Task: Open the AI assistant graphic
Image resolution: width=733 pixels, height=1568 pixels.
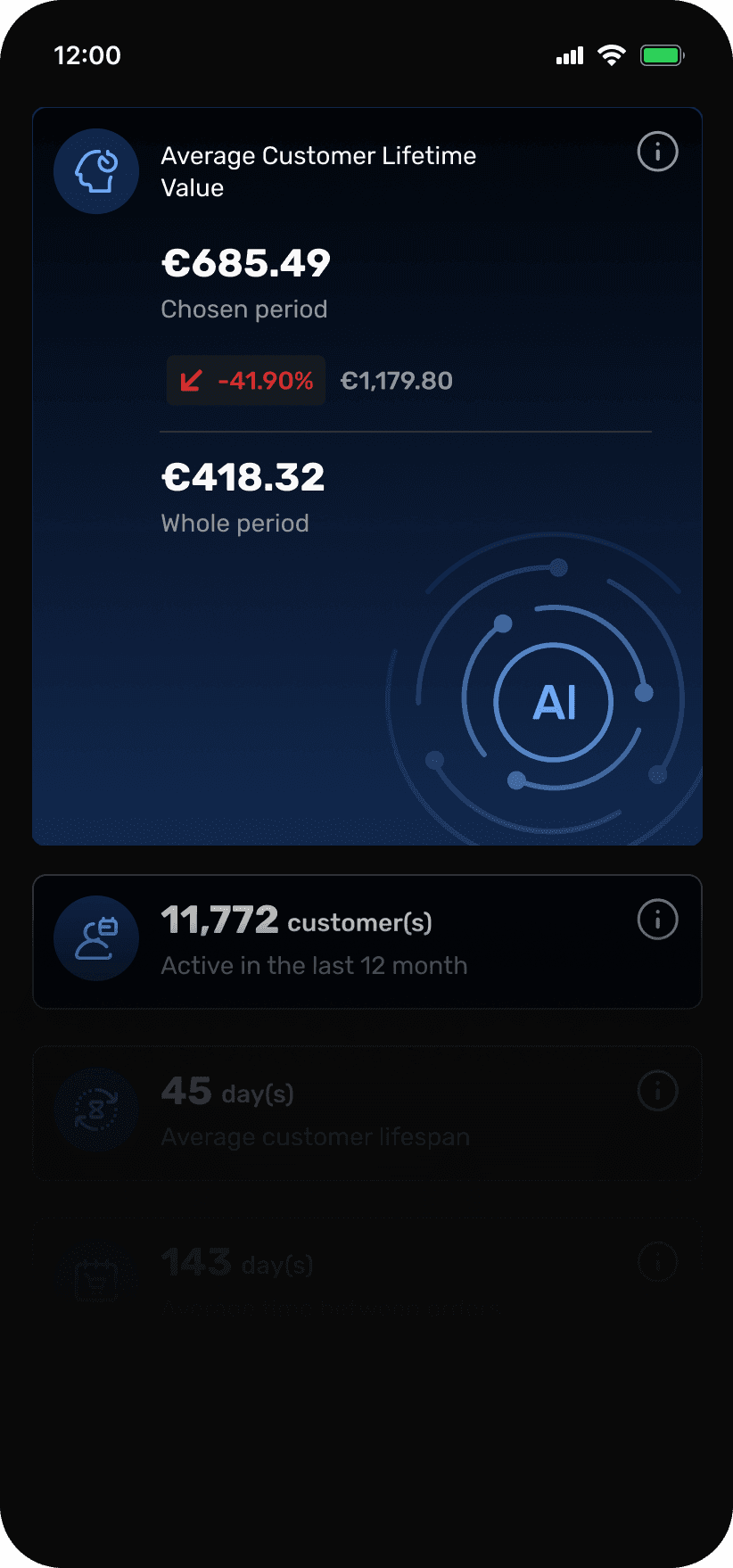Action: pos(555,701)
